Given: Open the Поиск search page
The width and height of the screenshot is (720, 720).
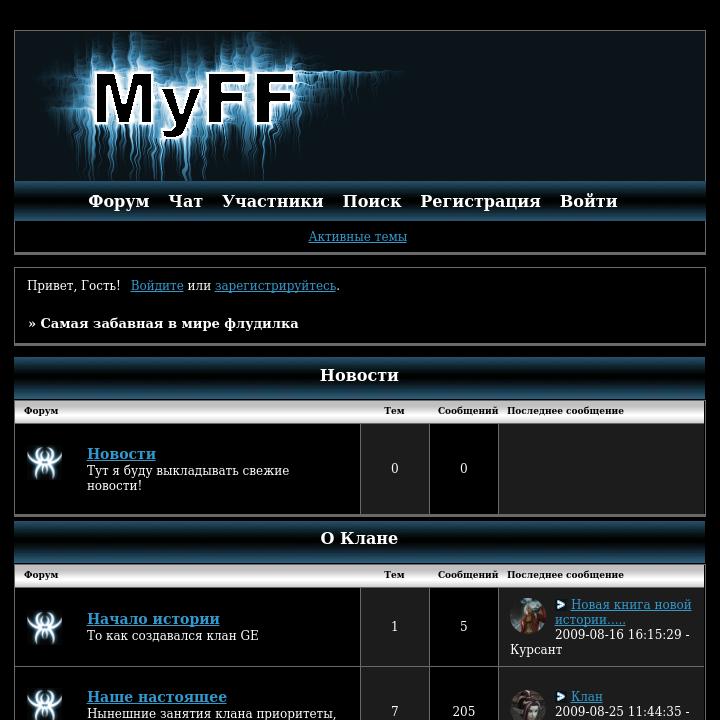Looking at the screenshot, I should point(371,201).
